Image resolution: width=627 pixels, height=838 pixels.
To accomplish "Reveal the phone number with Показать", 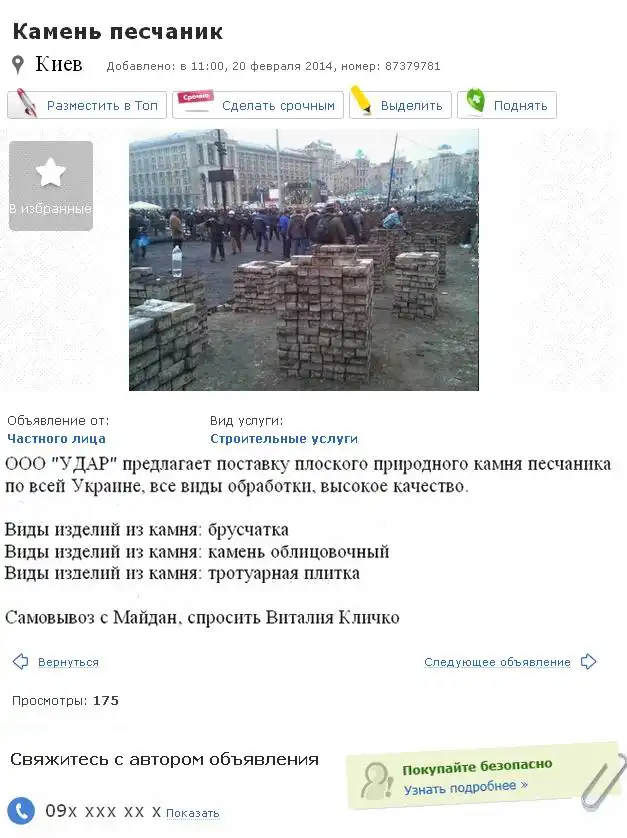I will coord(192,813).
